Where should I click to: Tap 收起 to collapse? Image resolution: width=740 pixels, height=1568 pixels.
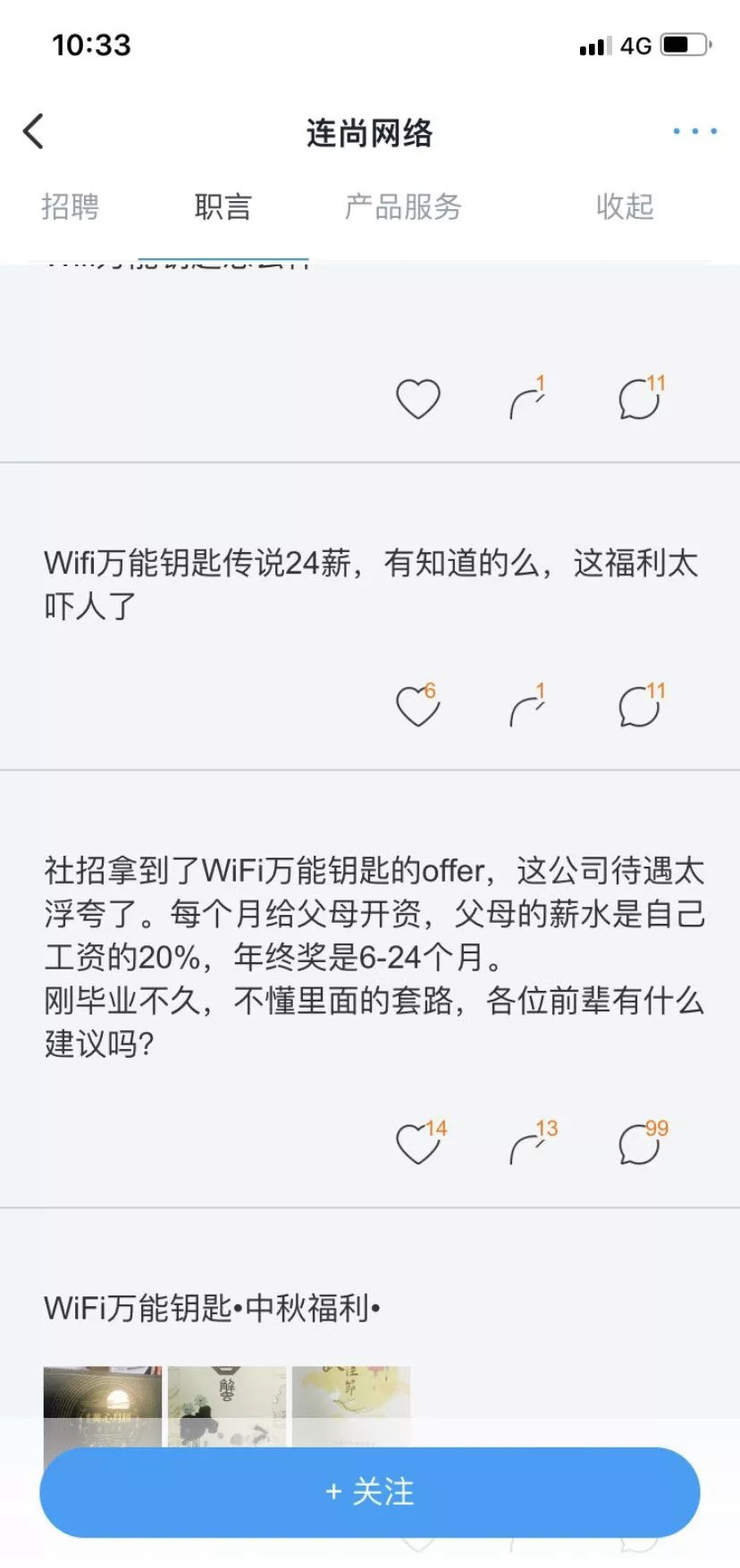point(625,207)
